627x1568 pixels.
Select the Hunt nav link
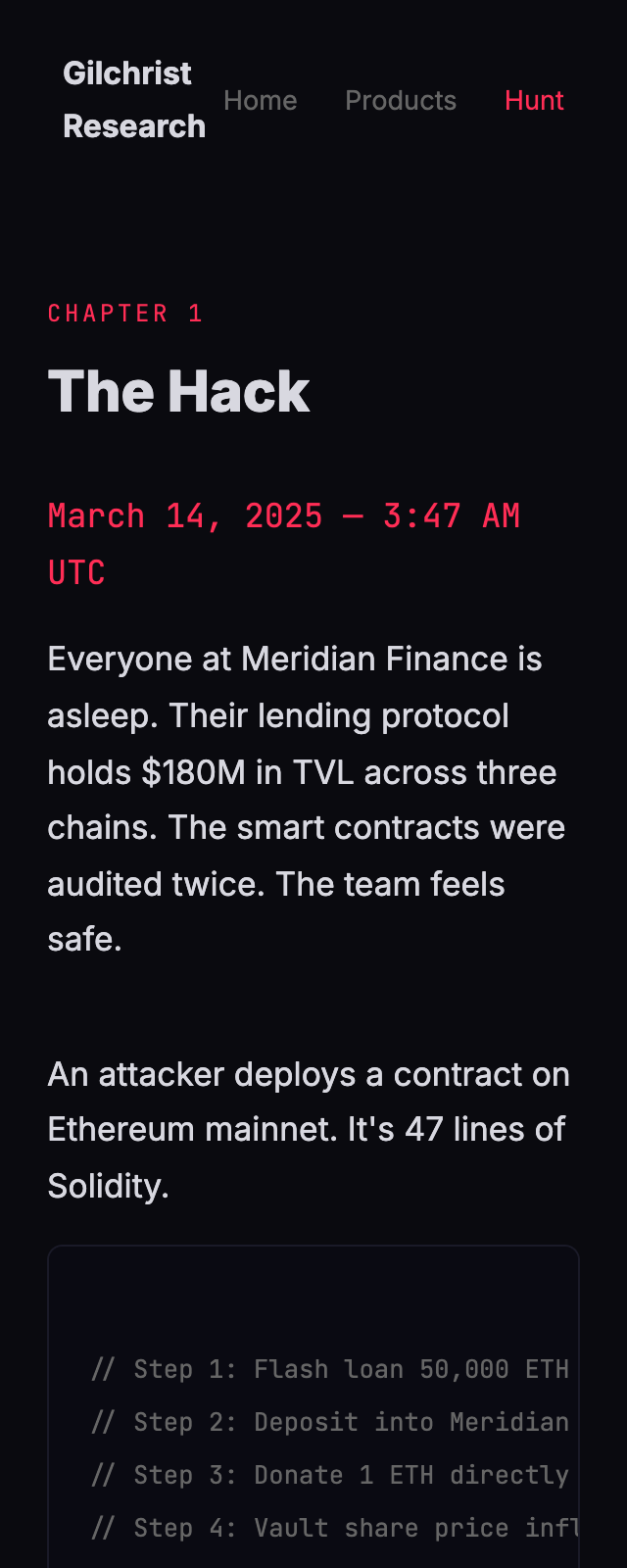(x=534, y=100)
